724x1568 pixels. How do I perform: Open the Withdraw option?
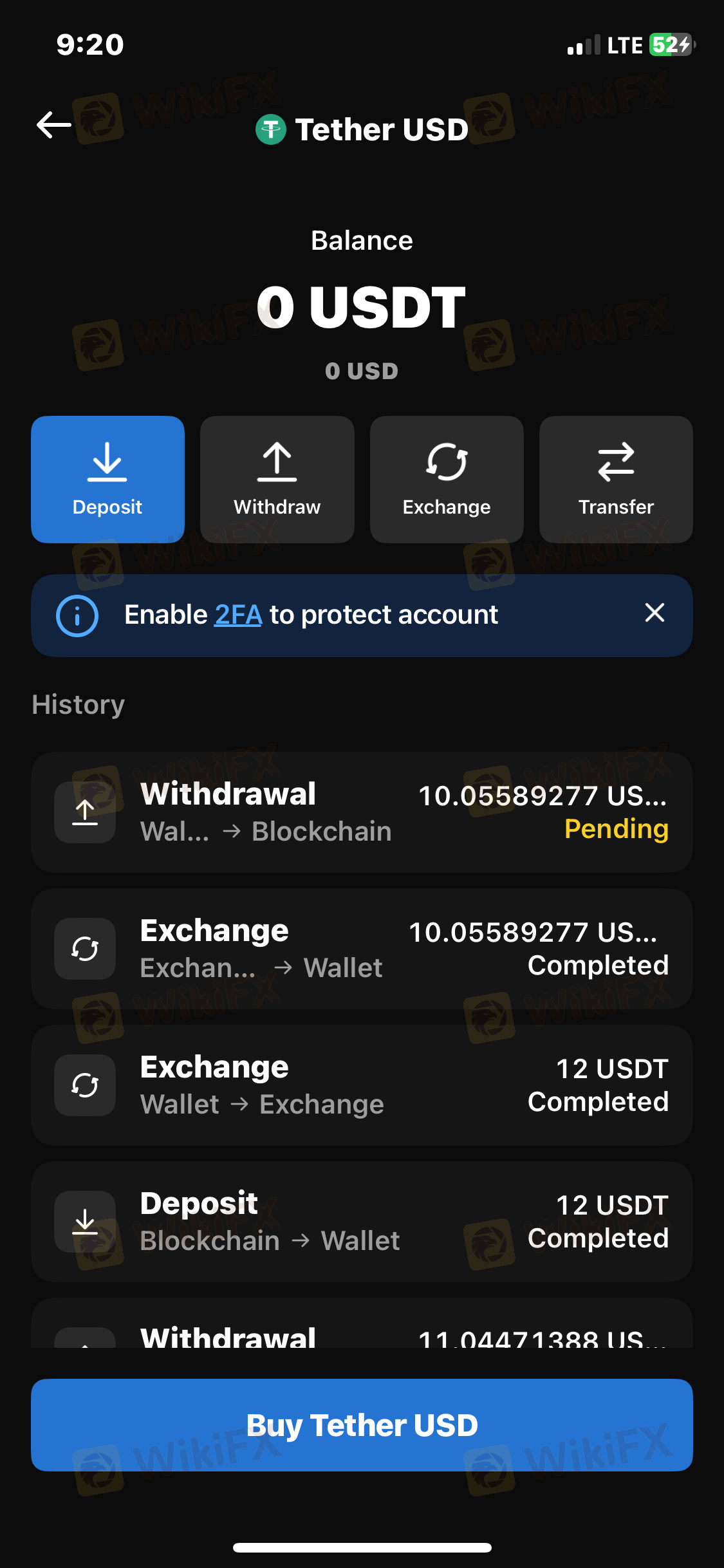coord(277,480)
